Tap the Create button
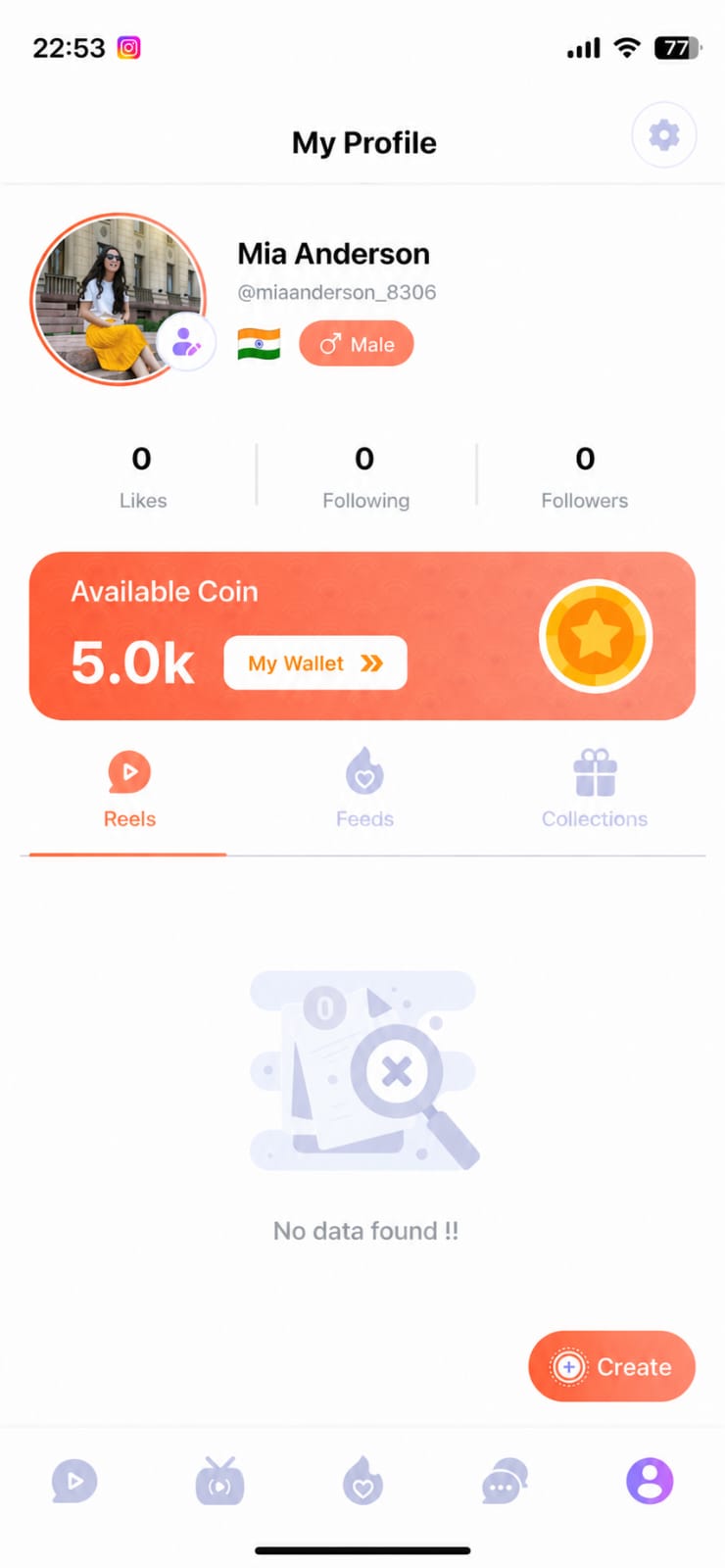This screenshot has width=725, height=1568. tap(611, 1366)
